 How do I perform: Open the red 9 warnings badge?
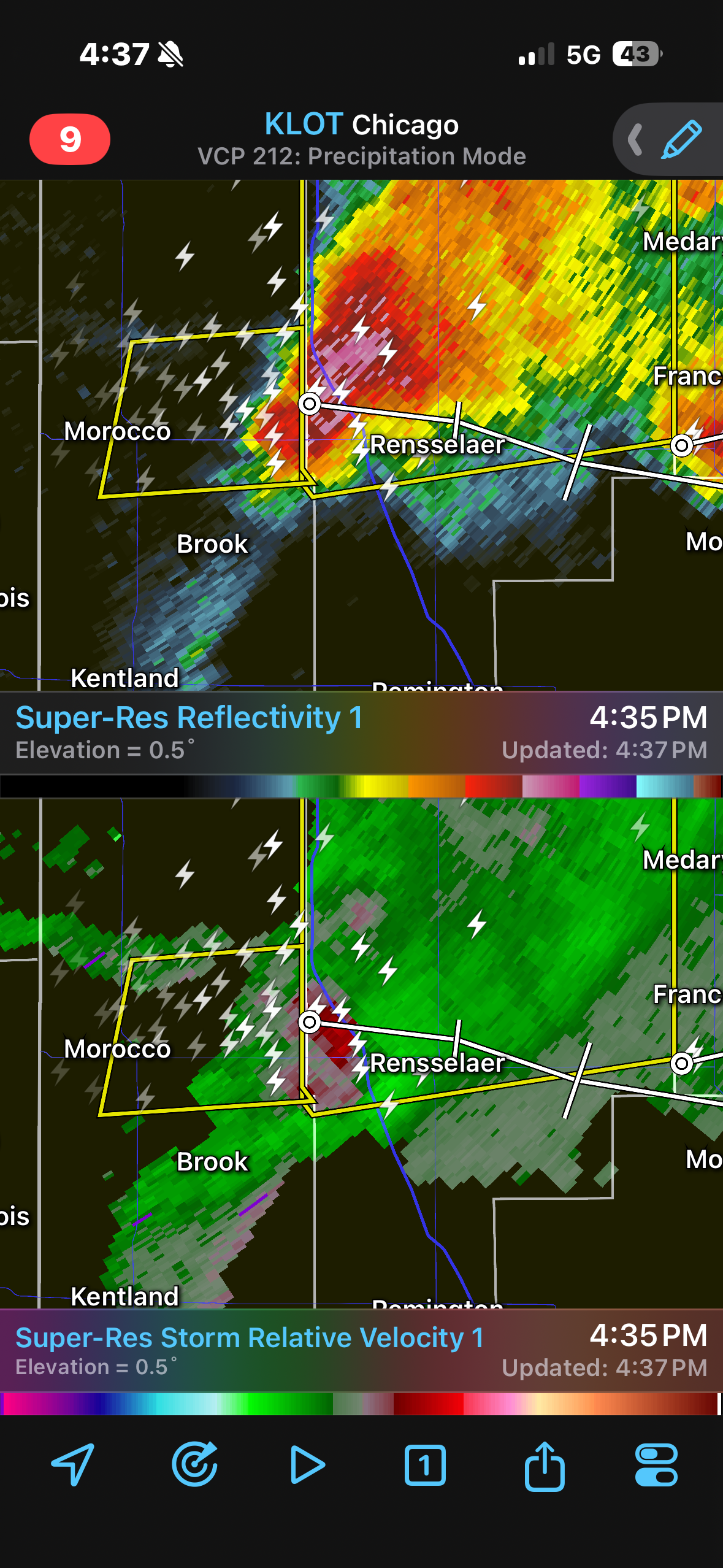(x=70, y=139)
